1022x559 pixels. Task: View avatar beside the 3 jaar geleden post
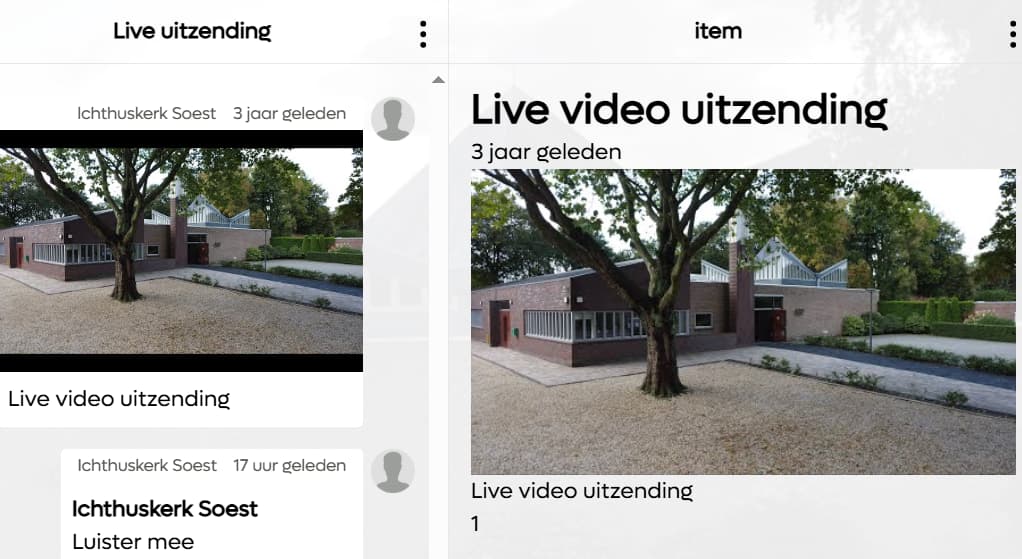pos(393,119)
